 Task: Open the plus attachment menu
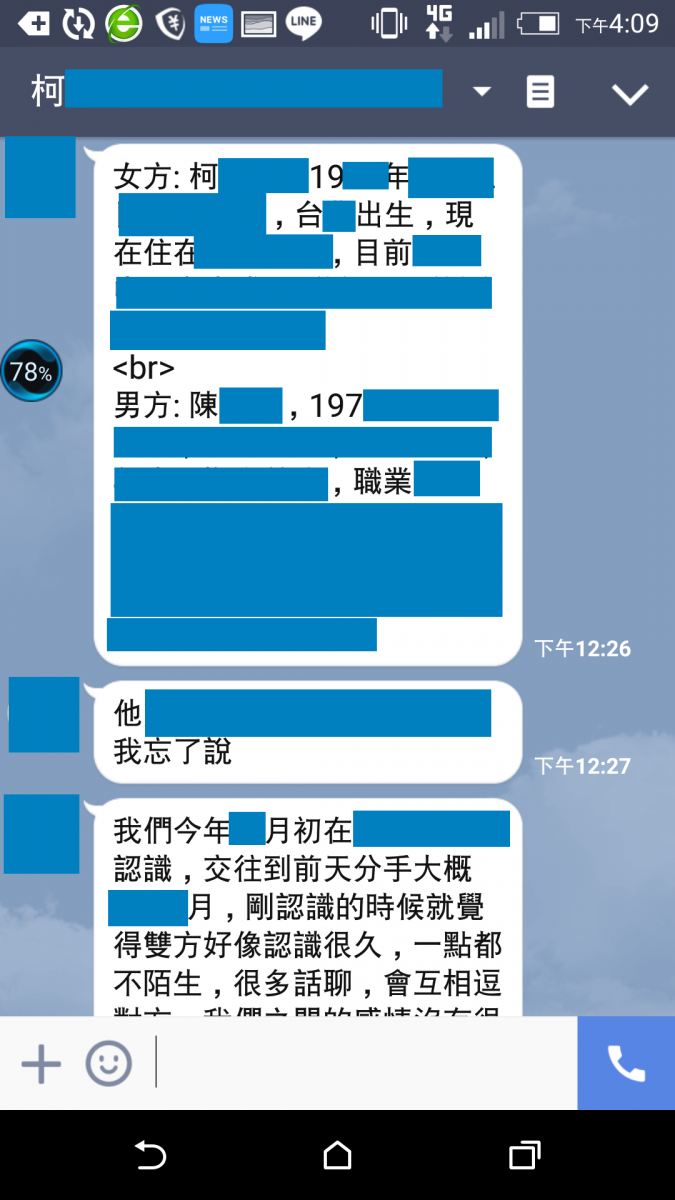coord(41,1063)
